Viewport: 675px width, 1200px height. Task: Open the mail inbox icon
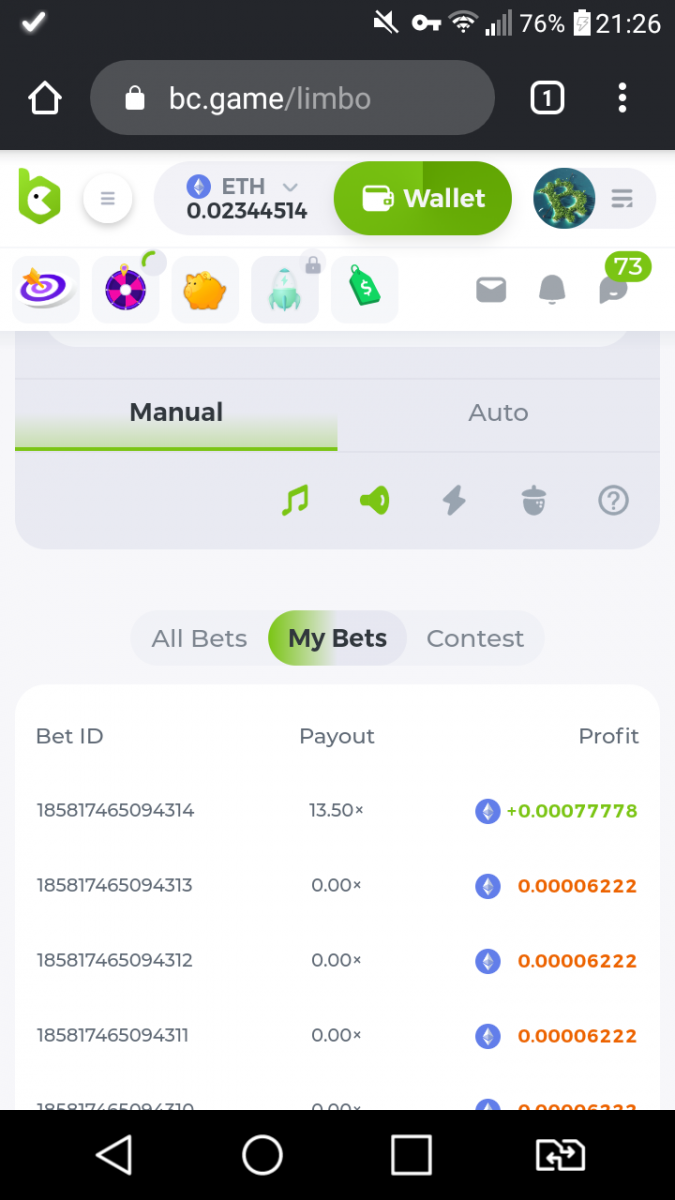(x=491, y=290)
